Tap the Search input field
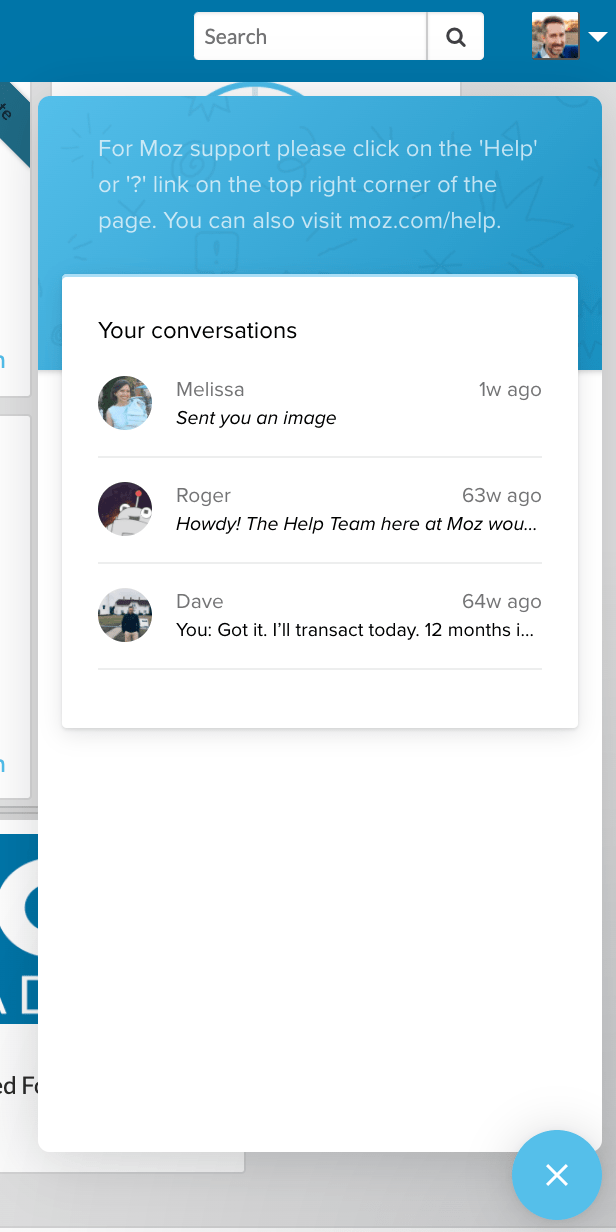616x1232 pixels. point(310,37)
